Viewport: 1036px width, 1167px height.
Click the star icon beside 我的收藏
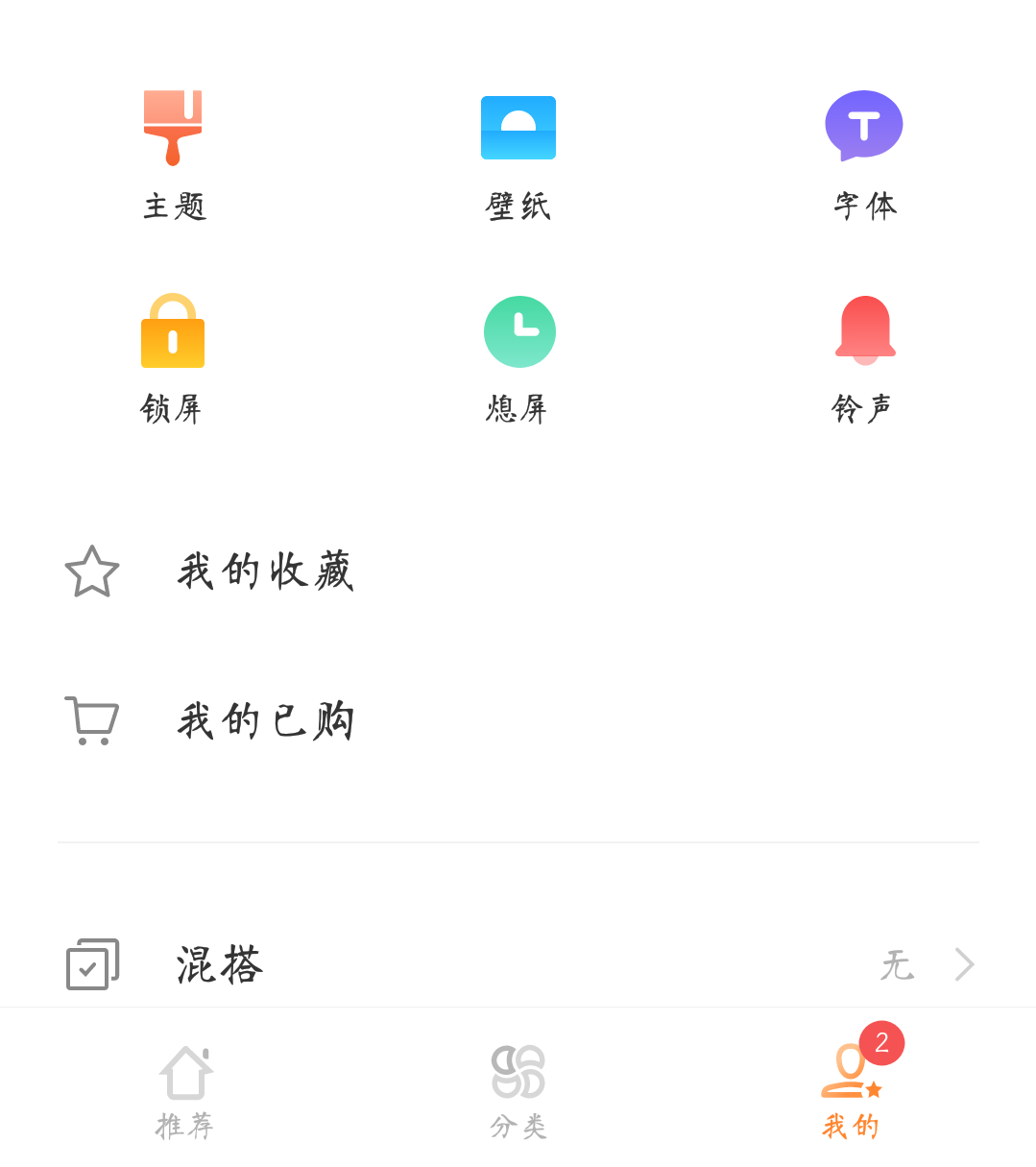point(91,571)
